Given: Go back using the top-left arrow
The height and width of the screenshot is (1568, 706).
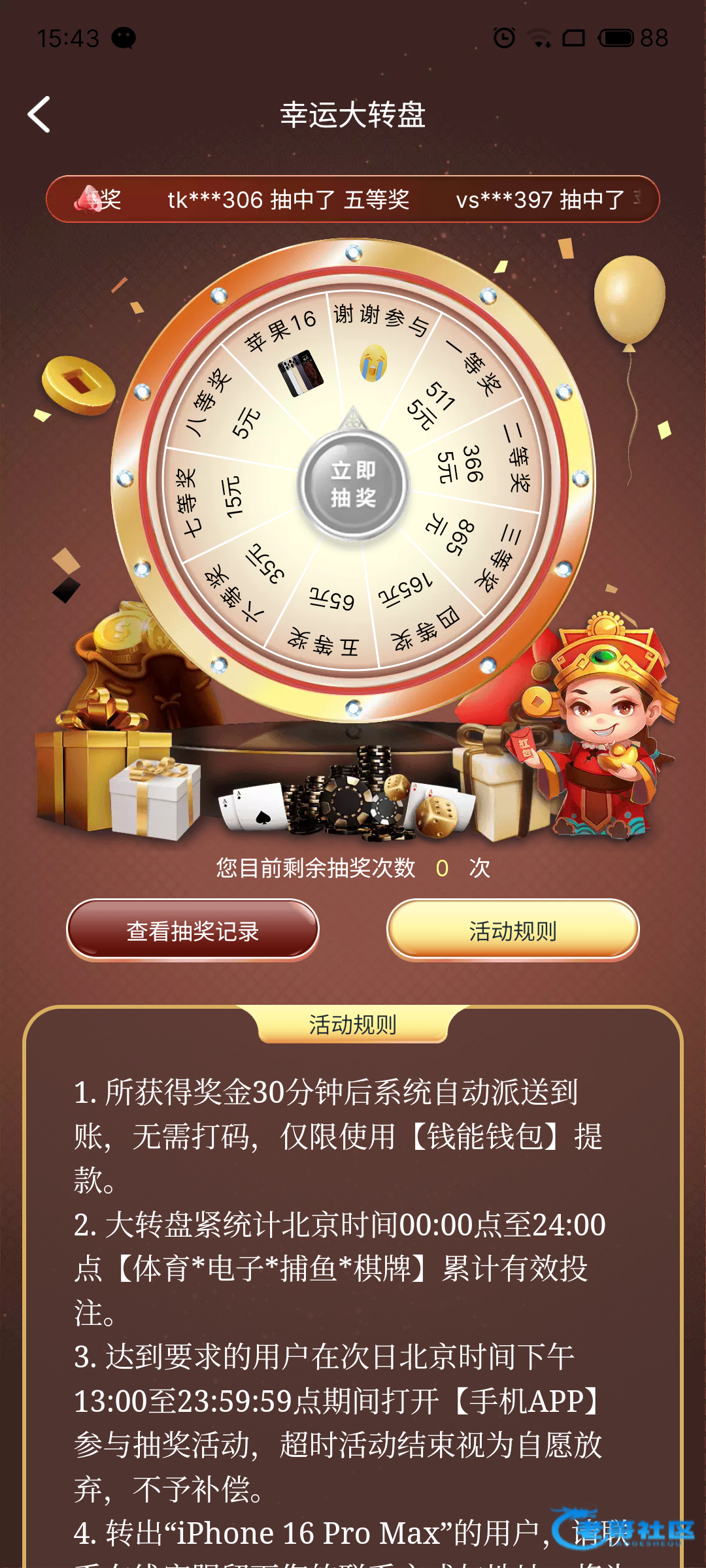Looking at the screenshot, I should coord(39,115).
